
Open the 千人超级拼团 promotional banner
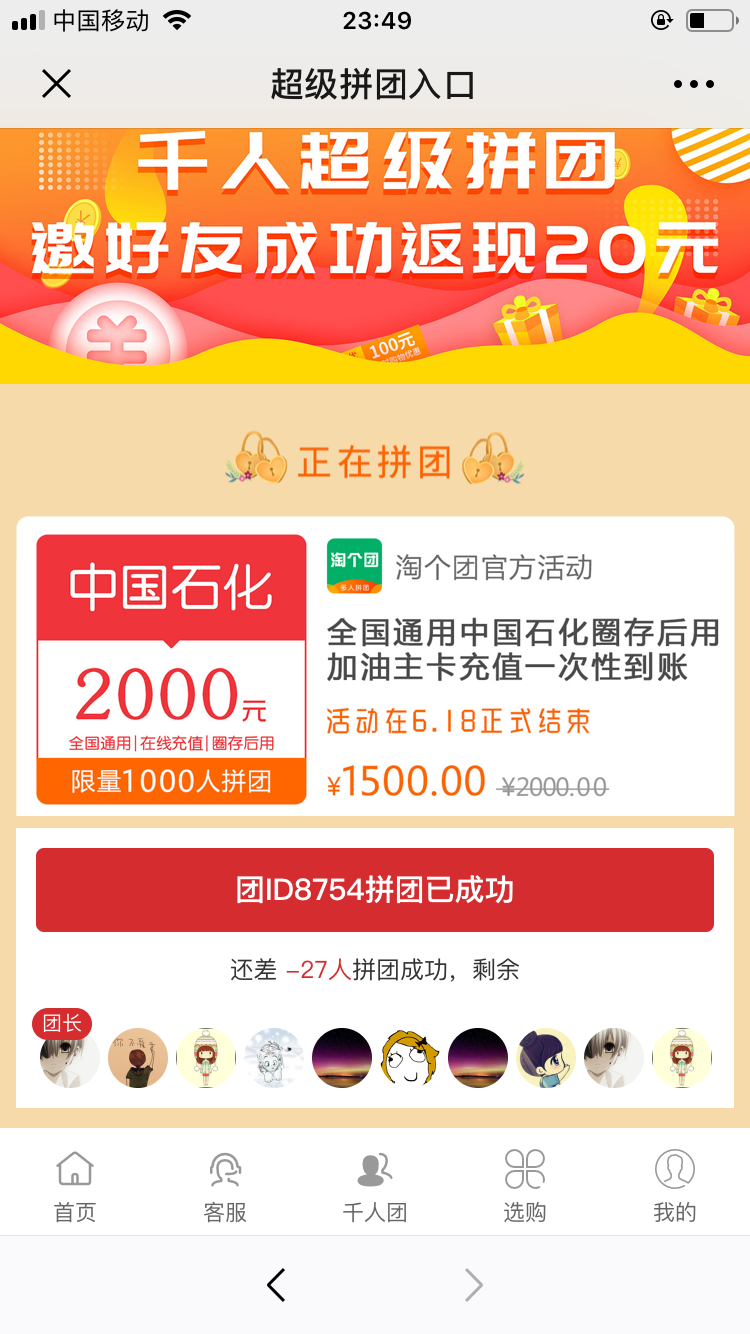coord(375,255)
